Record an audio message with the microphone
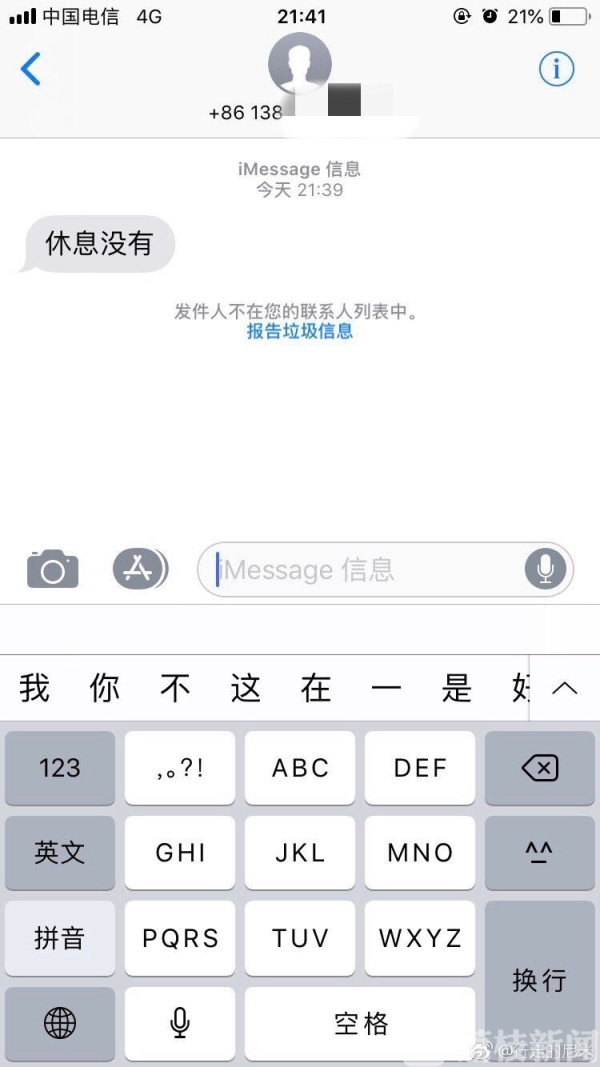 545,569
